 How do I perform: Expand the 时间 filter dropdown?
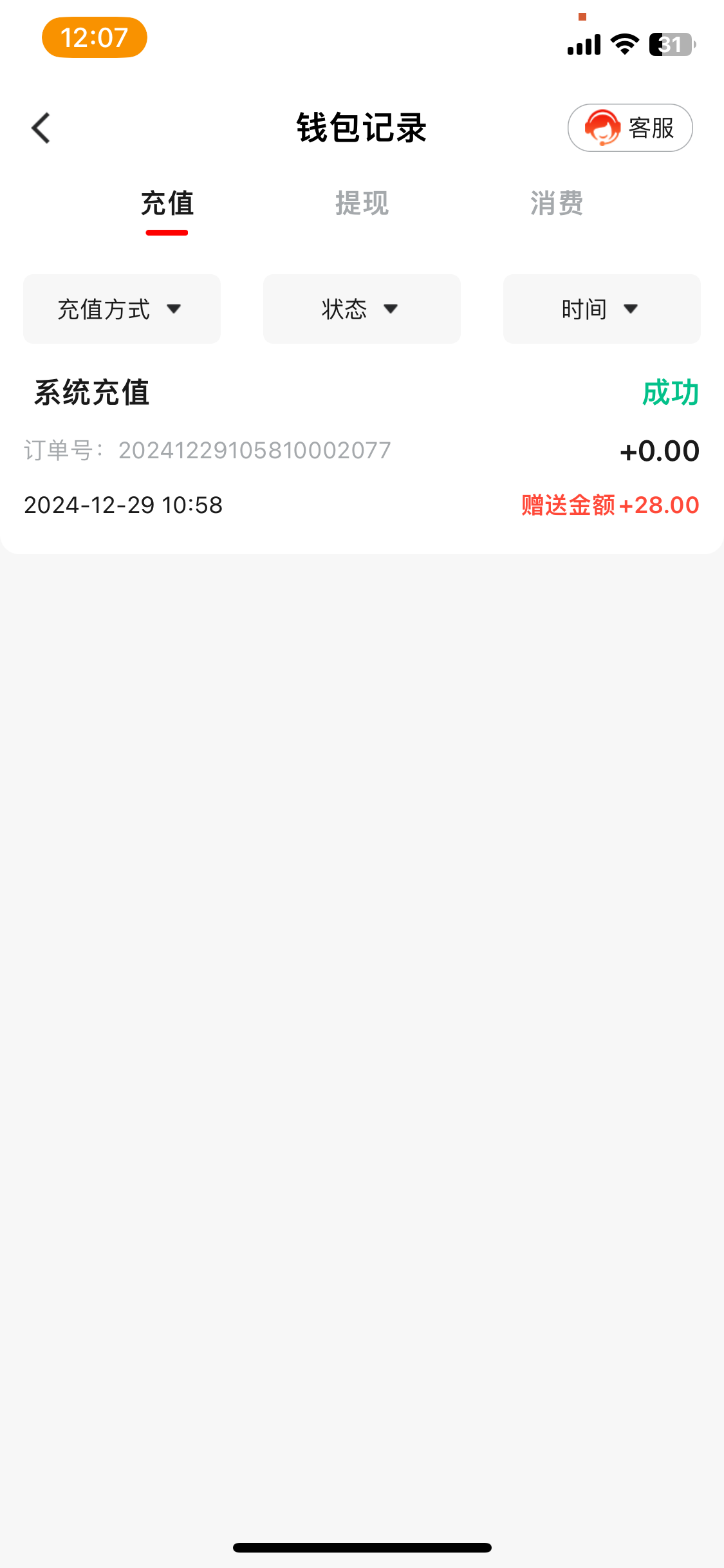pos(602,309)
